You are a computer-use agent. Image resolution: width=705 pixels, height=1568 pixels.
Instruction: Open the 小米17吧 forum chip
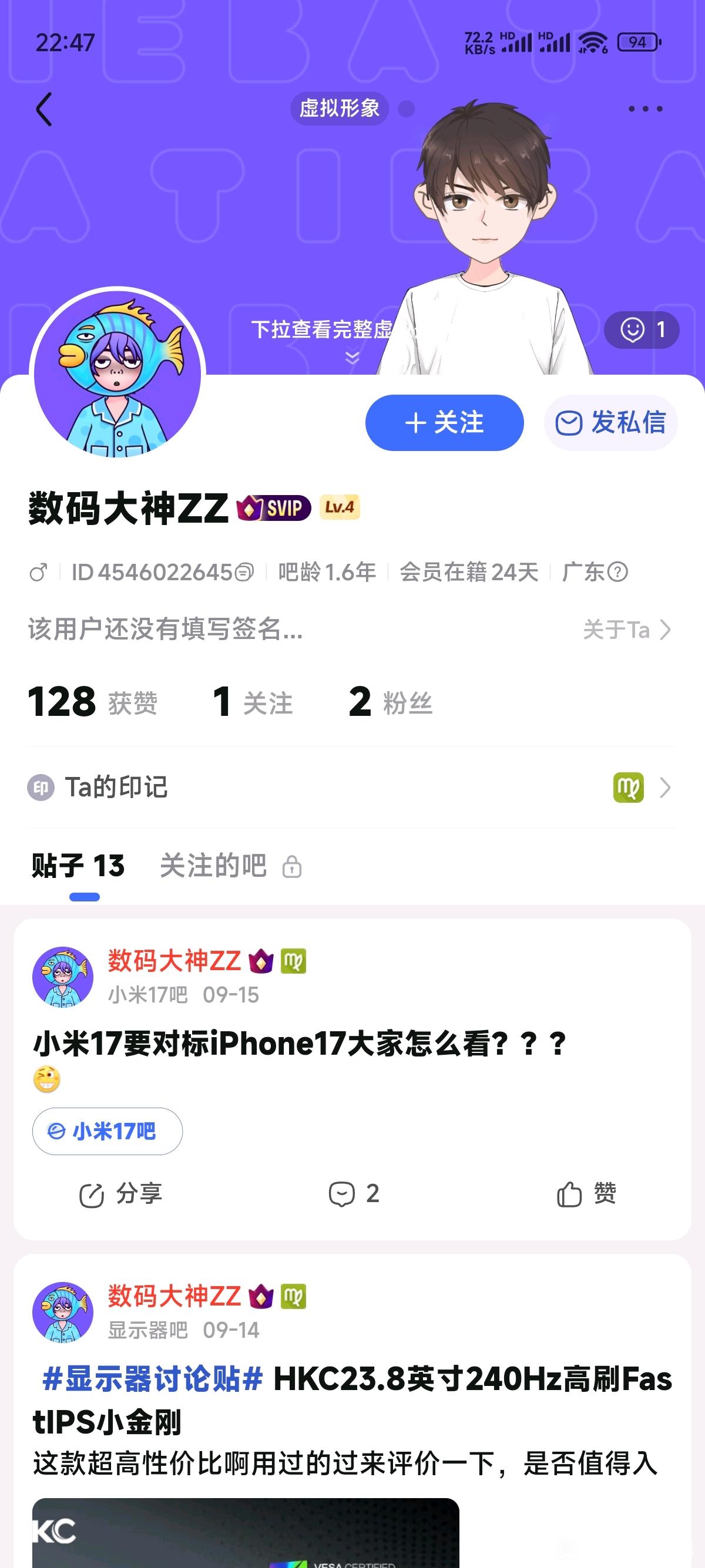[107, 1132]
